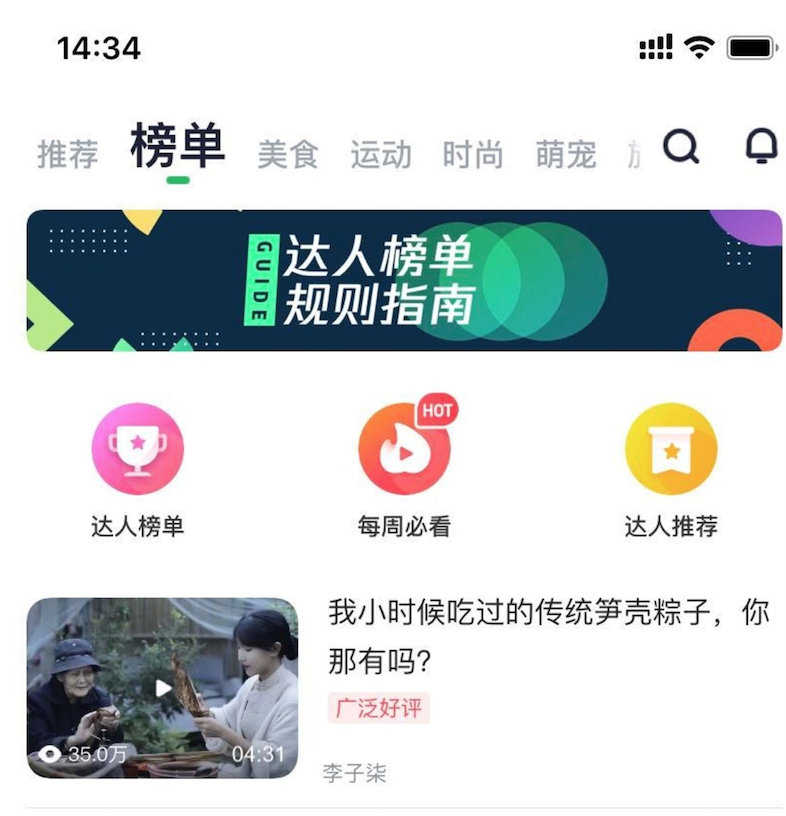Open the 达人榜单规则指南 banner
This screenshot has width=786, height=816.
(404, 280)
